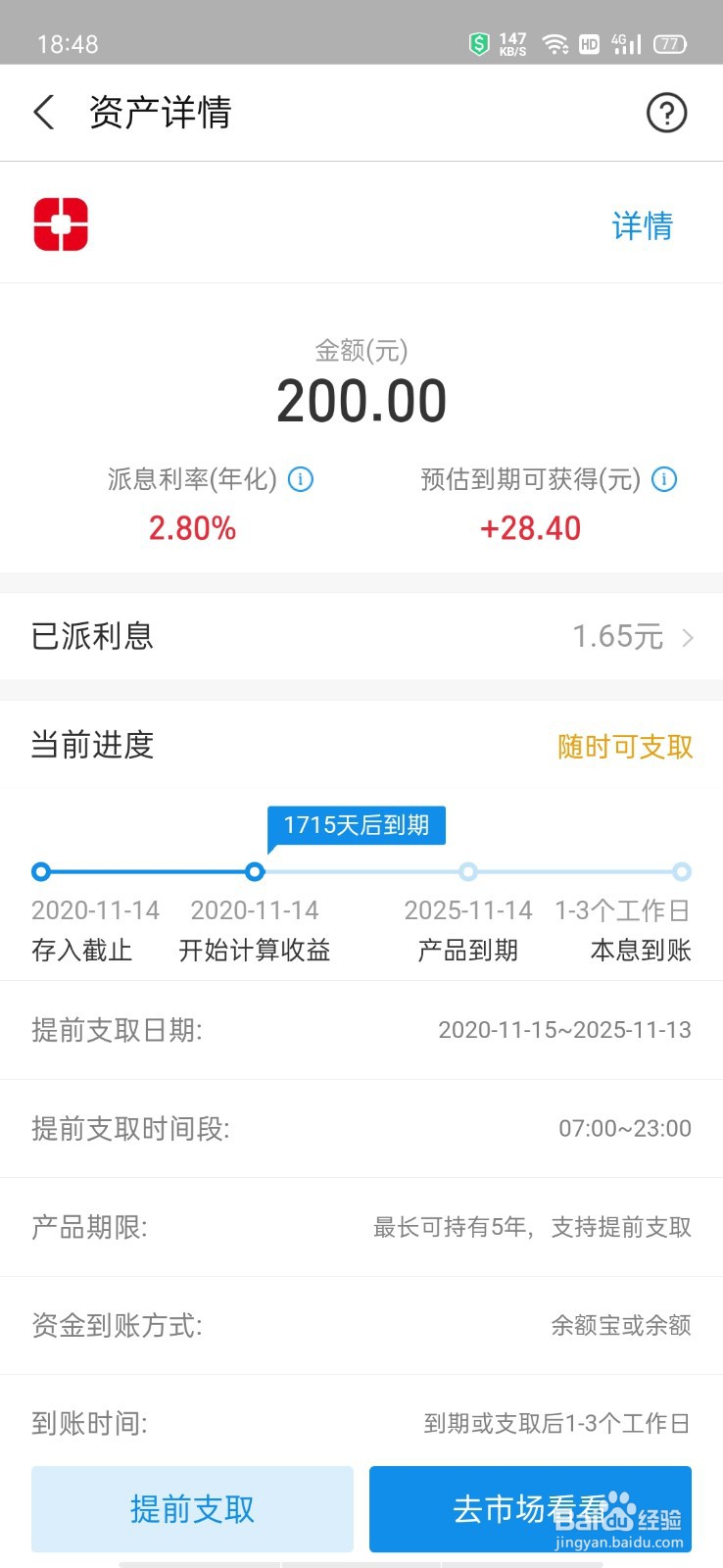Tap info icon beside 预估到期可获得(元)
Image resolution: width=723 pixels, height=1568 pixels.
click(664, 479)
